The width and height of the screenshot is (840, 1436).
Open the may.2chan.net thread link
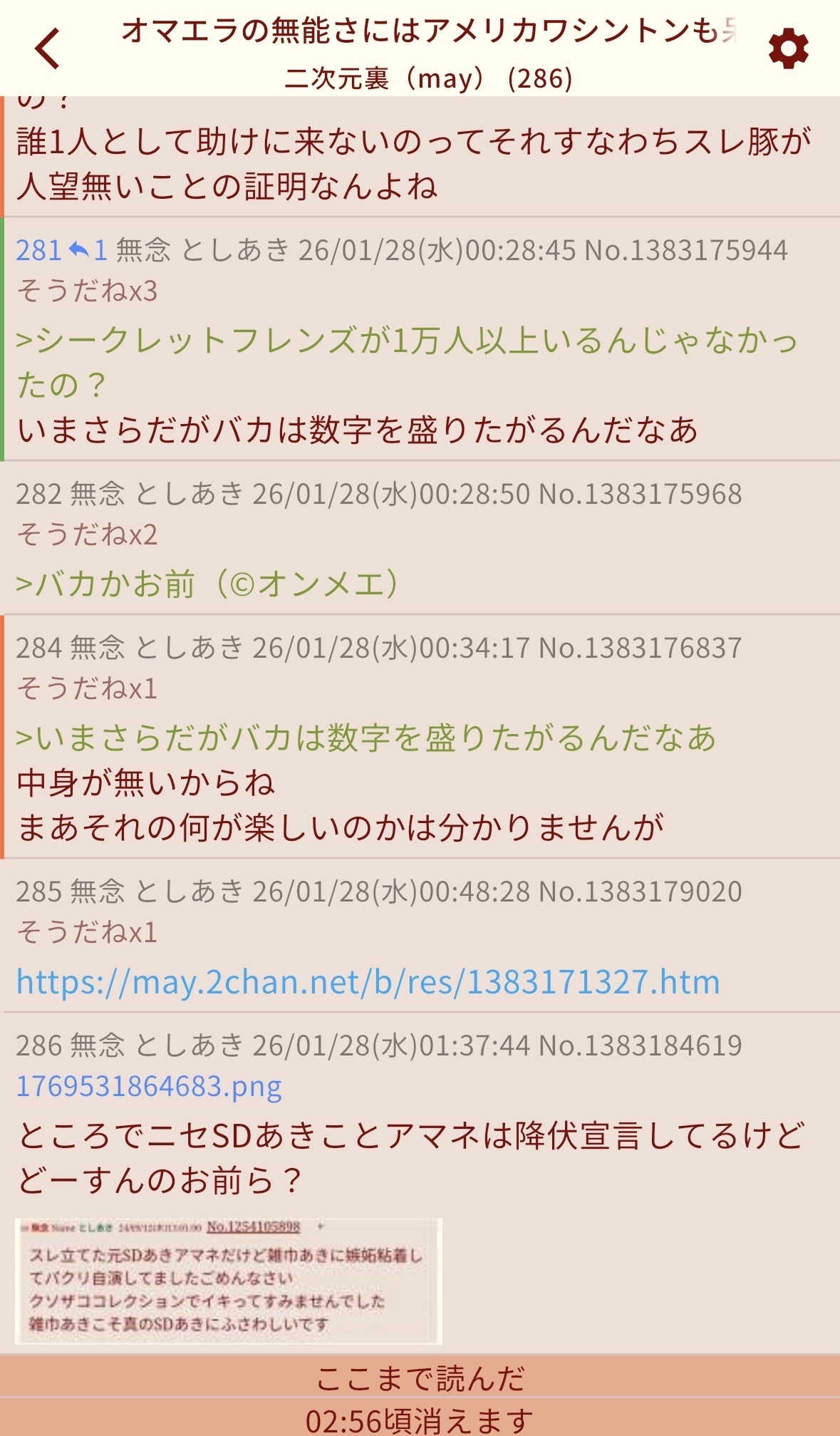(x=368, y=982)
